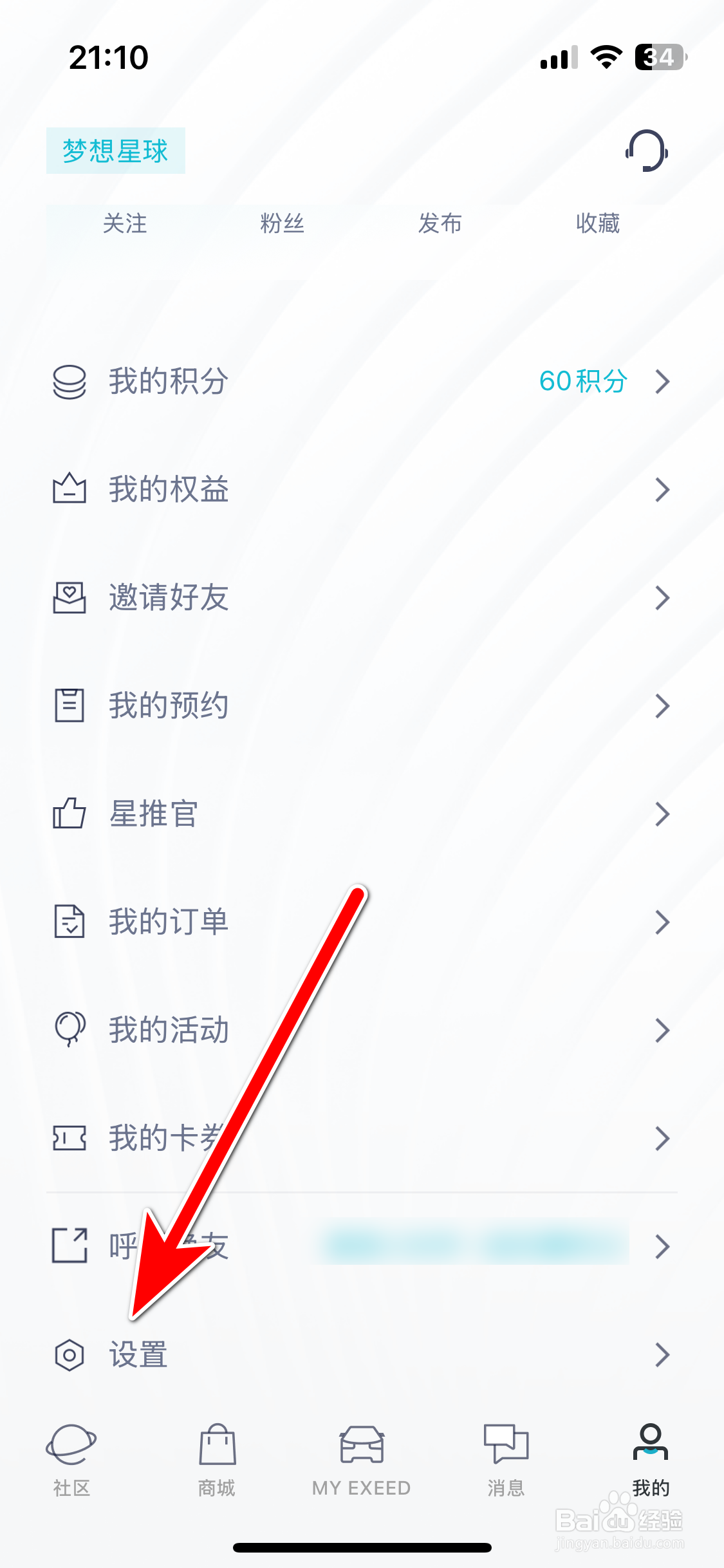
Task: Expand 我的预约 via its chevron
Action: [x=664, y=706]
